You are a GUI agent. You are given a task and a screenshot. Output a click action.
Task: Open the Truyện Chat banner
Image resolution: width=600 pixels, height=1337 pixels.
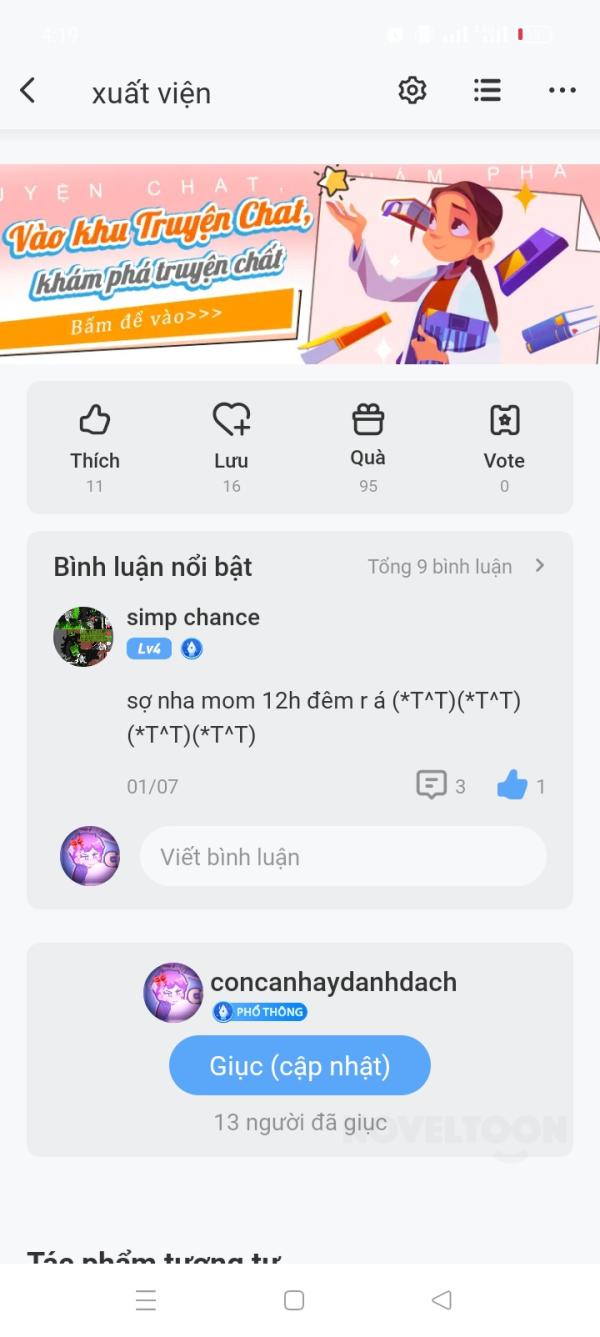(300, 264)
